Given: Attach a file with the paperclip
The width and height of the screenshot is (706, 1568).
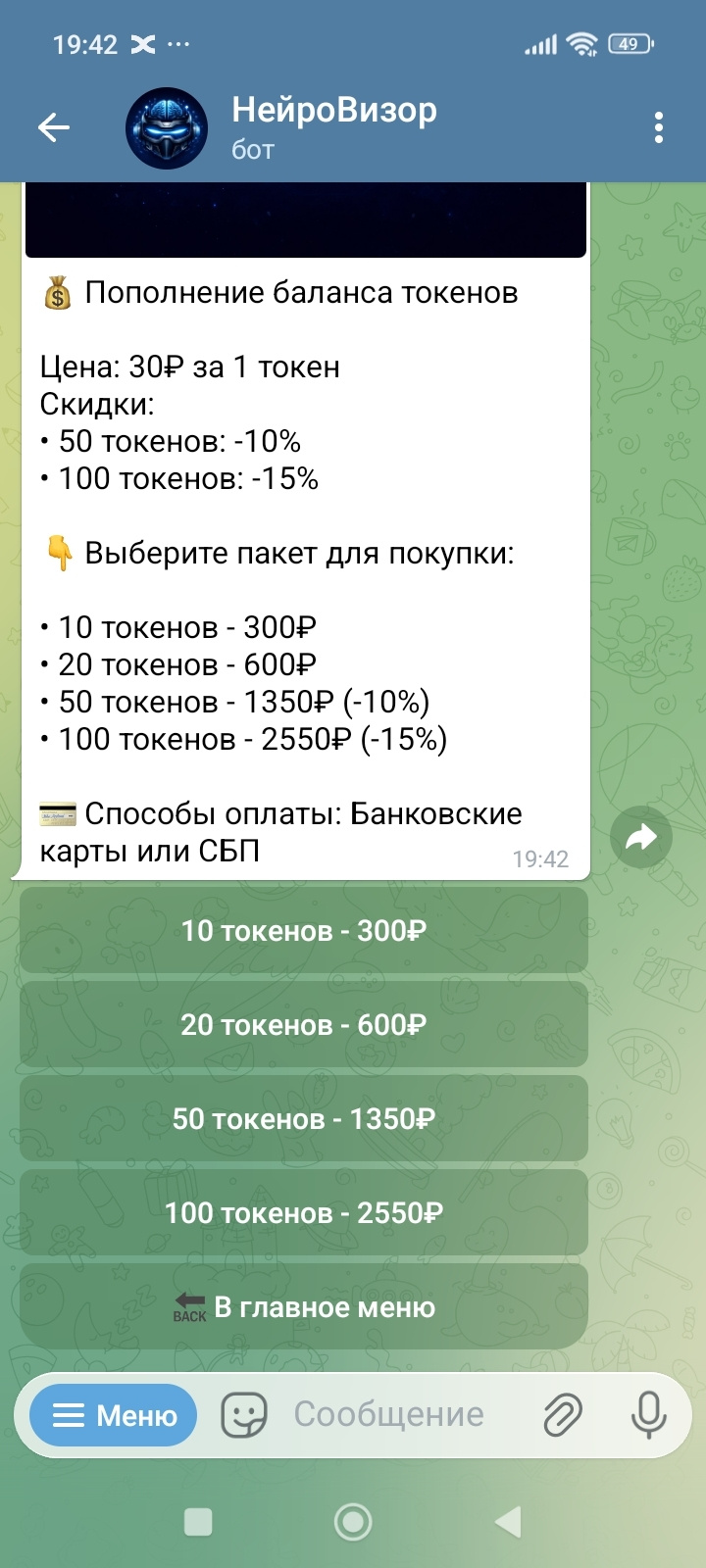Looking at the screenshot, I should pos(563,1415).
